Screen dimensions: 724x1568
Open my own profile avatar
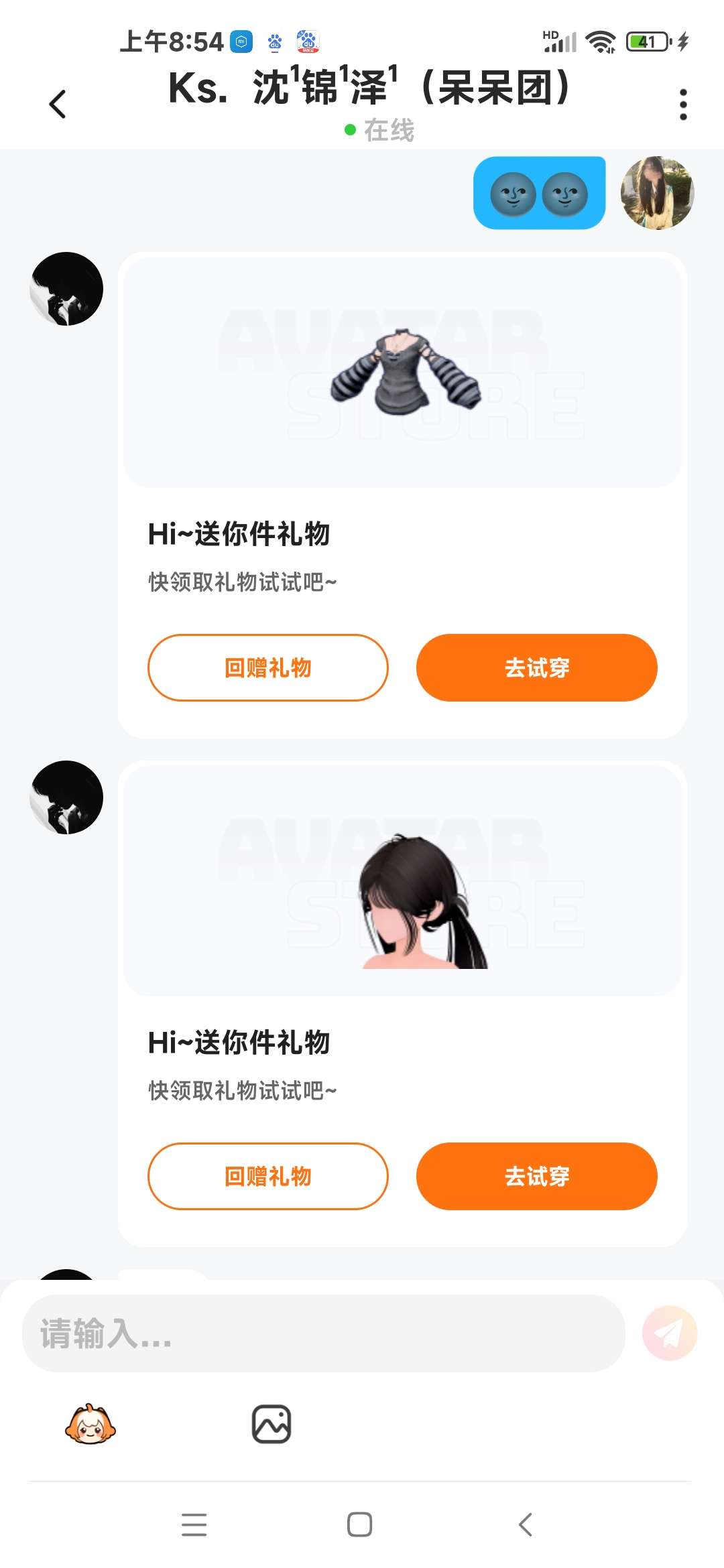click(657, 193)
